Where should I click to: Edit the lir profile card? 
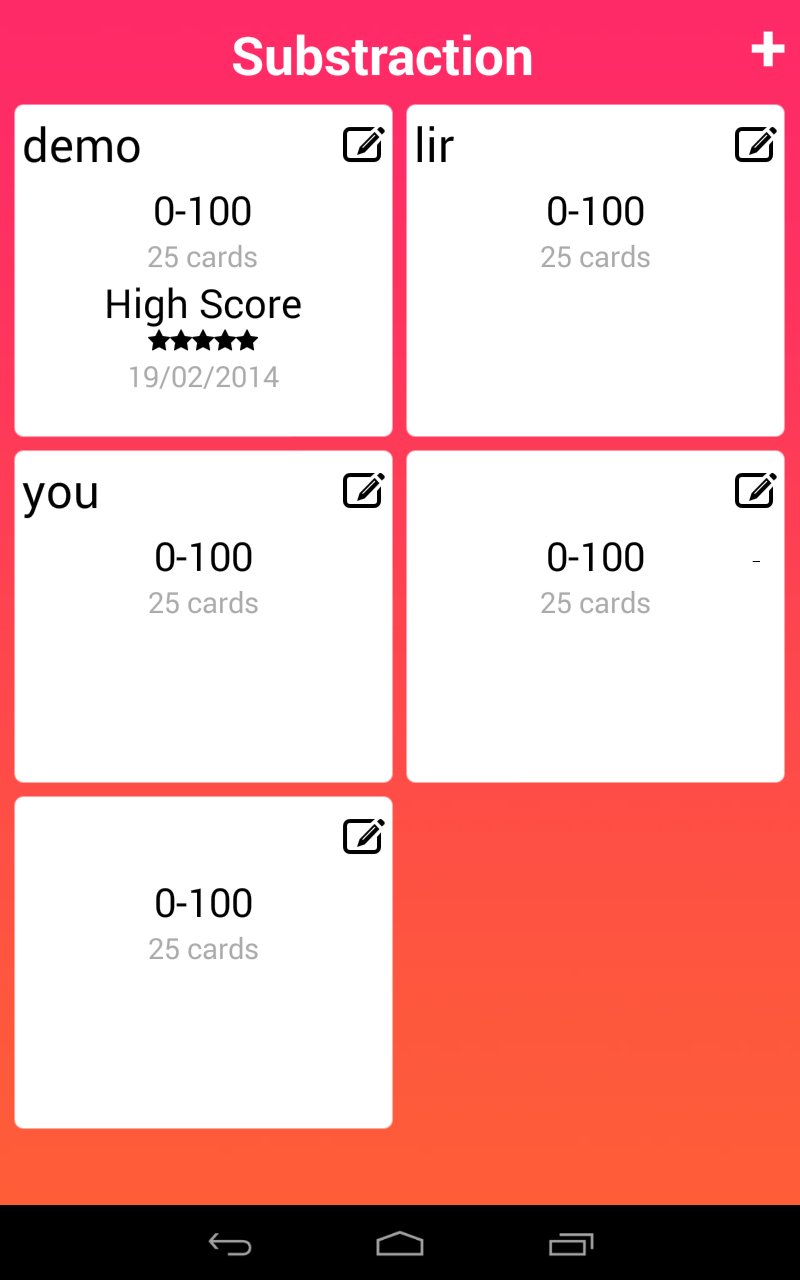[x=756, y=144]
